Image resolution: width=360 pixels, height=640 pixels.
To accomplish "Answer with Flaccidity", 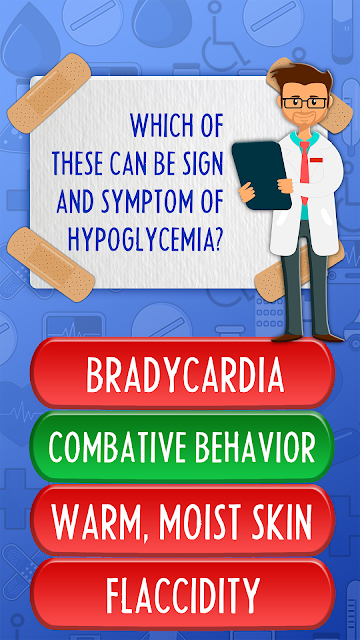I will [182, 594].
